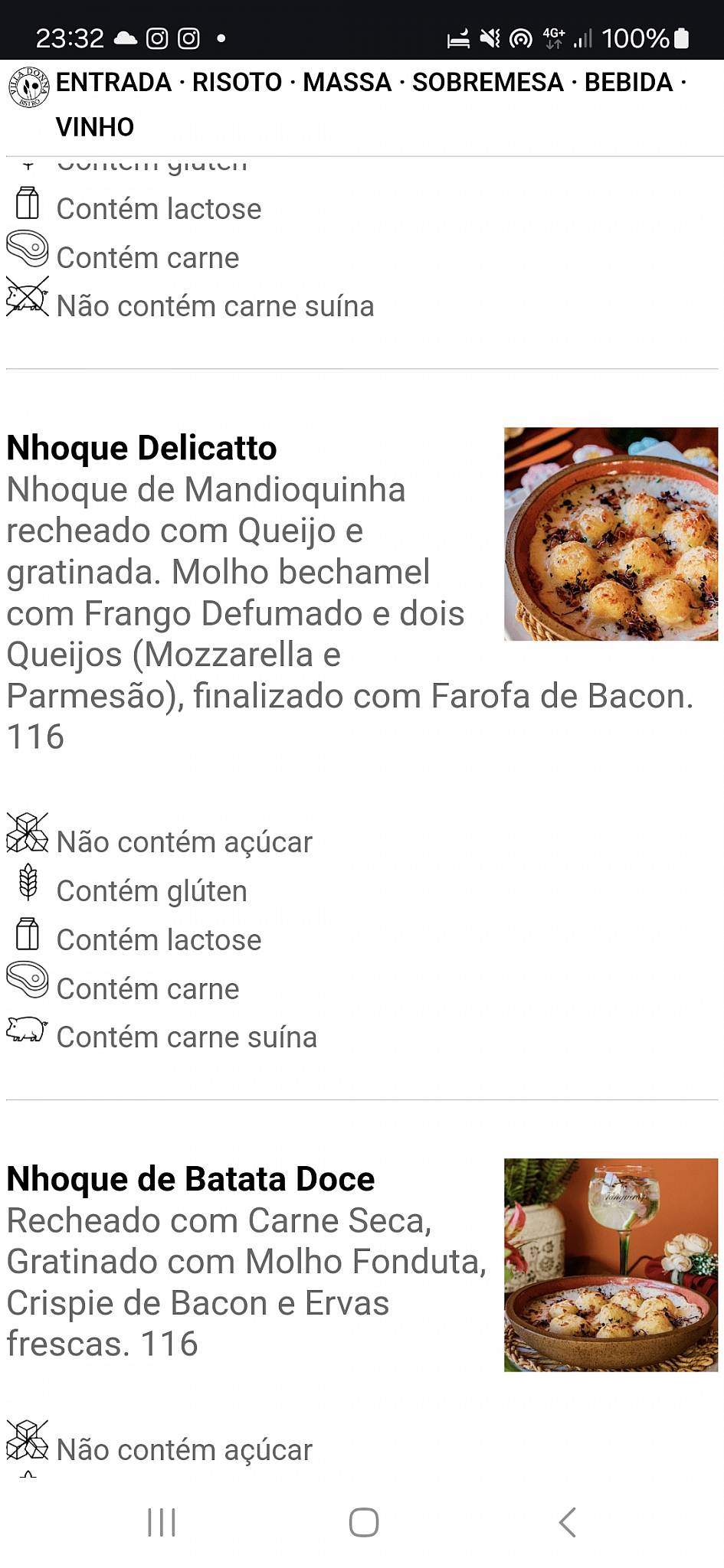Viewport: 724px width, 1568px height.
Task: Select the BEBIDA section
Action: click(x=628, y=83)
